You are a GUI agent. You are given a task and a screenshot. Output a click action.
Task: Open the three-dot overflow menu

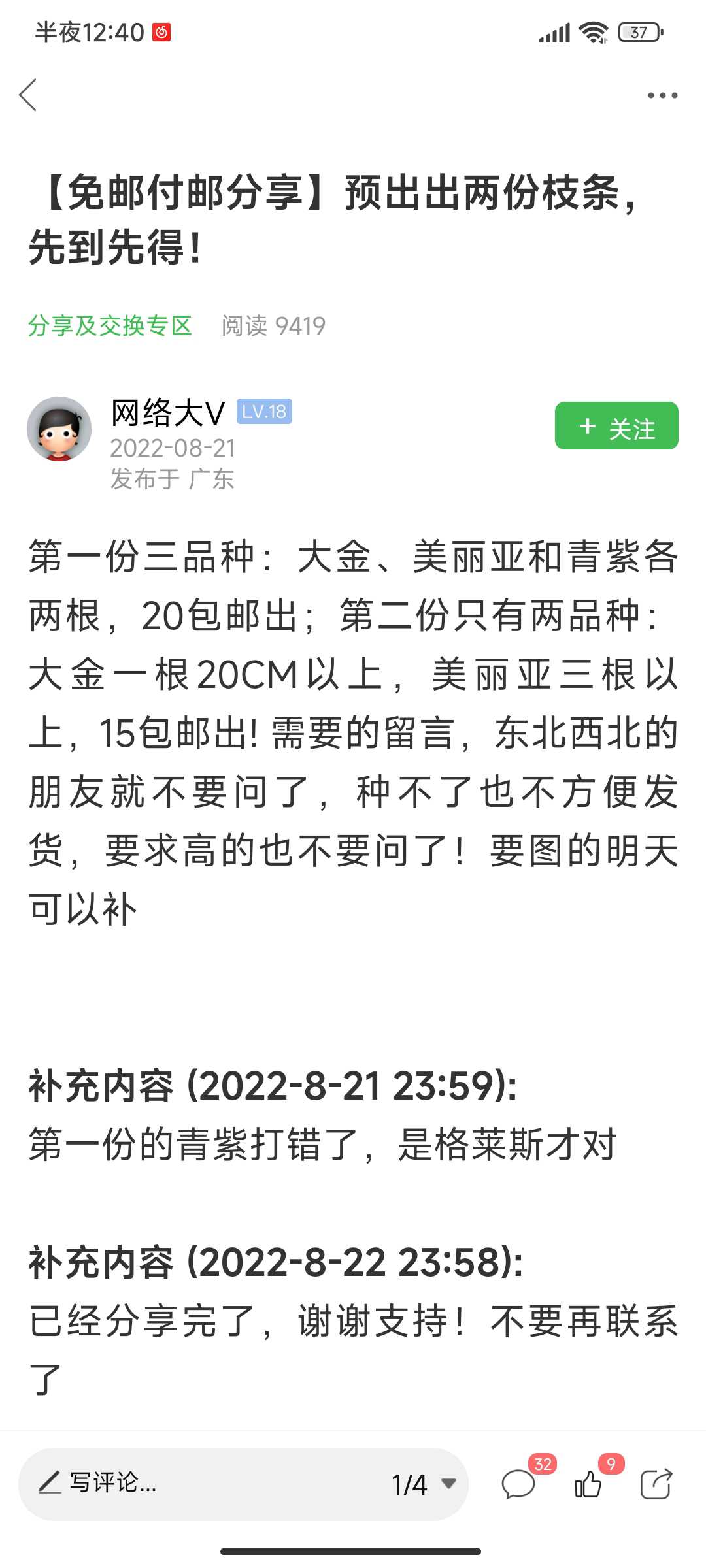(662, 95)
